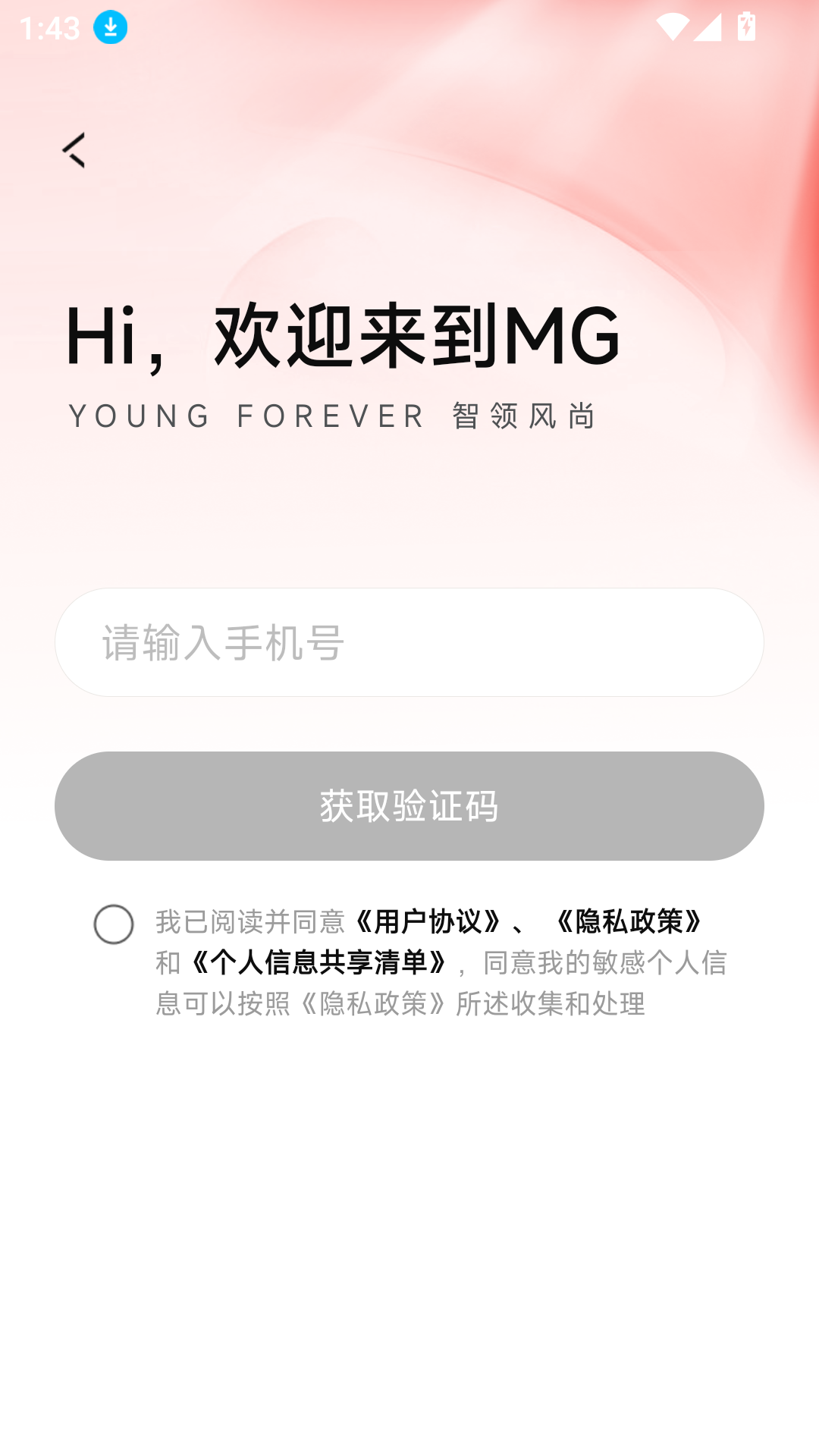The width and height of the screenshot is (819, 1456).
Task: Tap the 获取验证码 button
Action: click(409, 806)
